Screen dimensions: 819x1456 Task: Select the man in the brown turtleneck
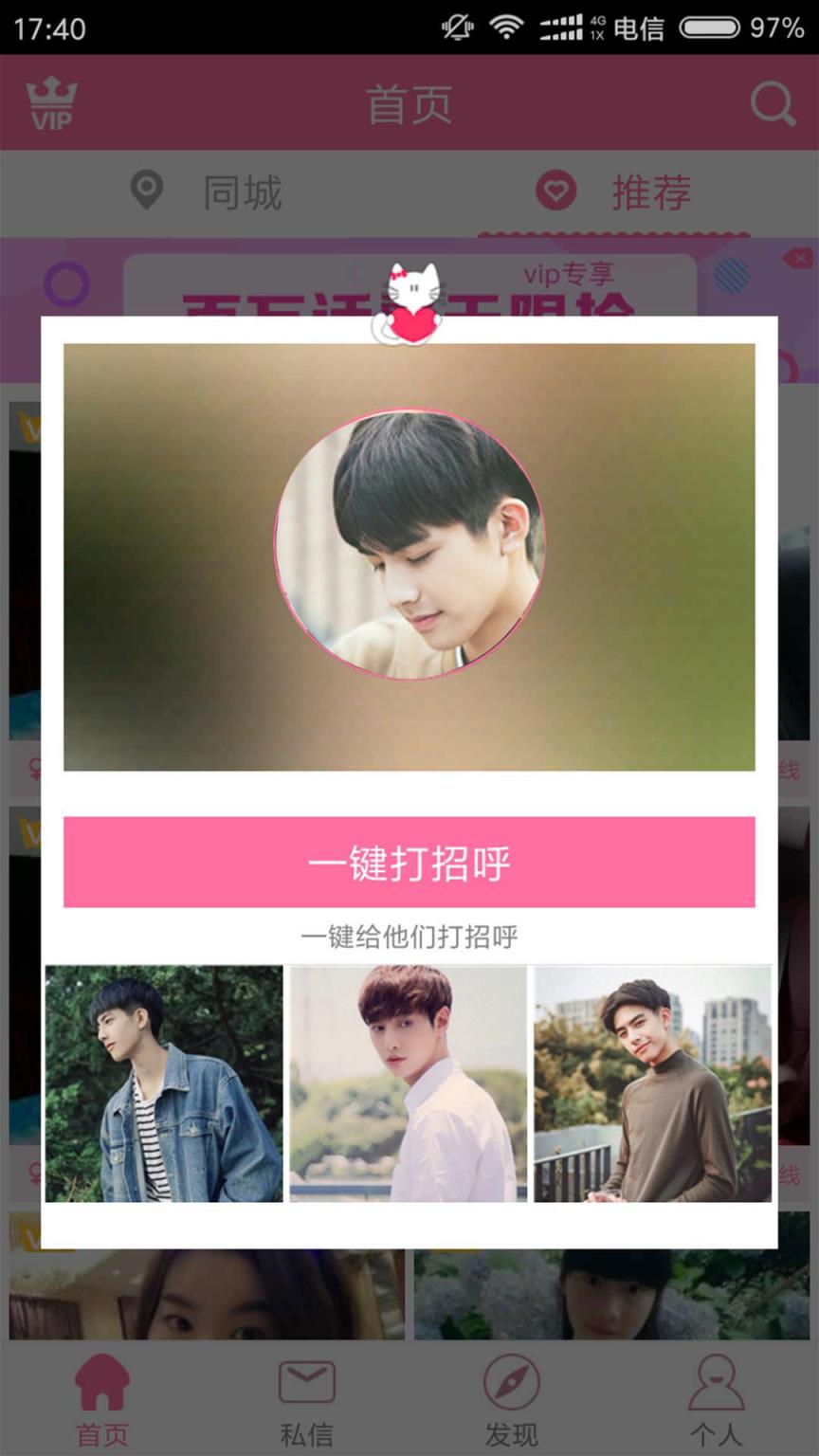652,1083
